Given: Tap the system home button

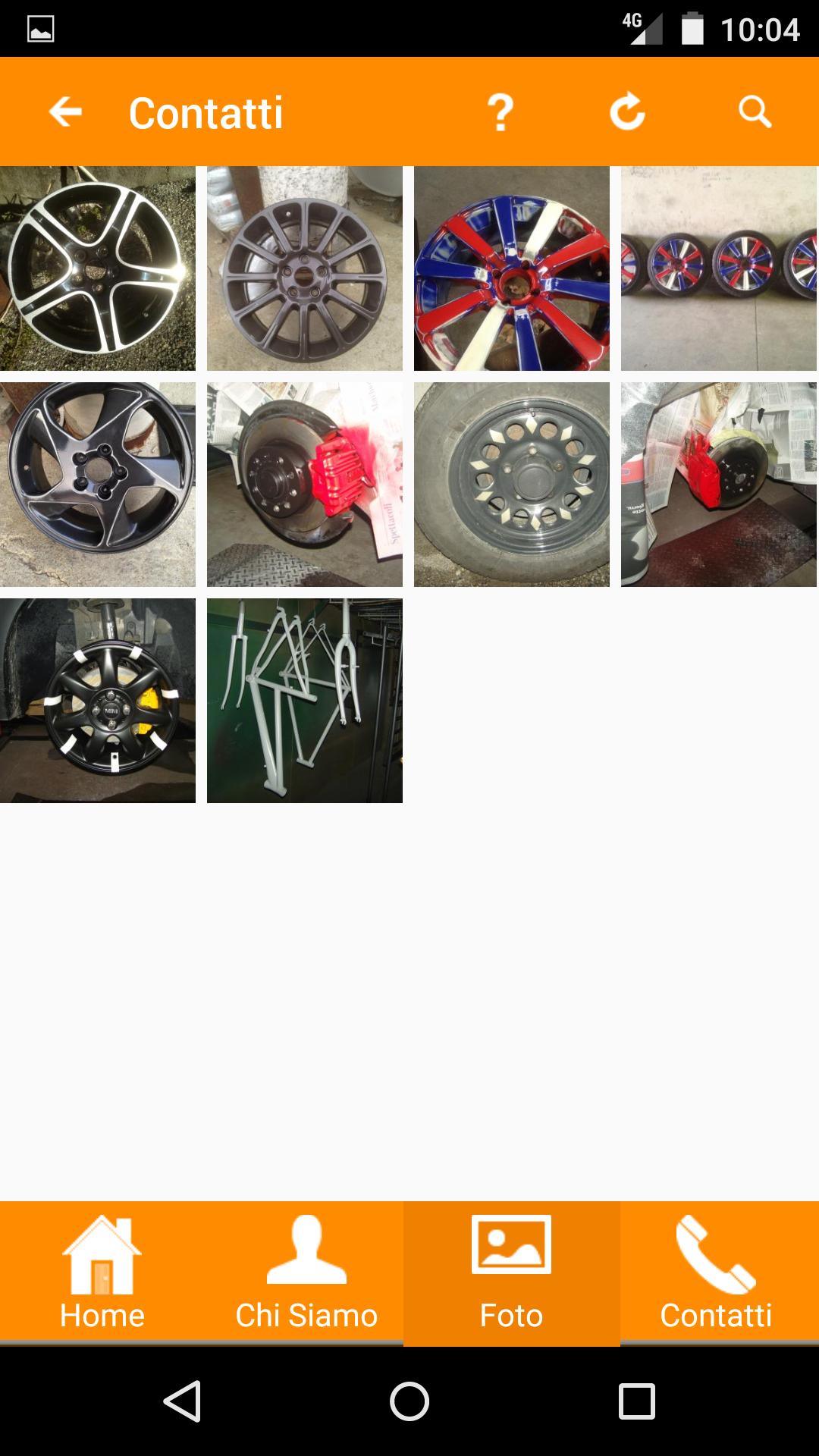Looking at the screenshot, I should pos(409,1401).
